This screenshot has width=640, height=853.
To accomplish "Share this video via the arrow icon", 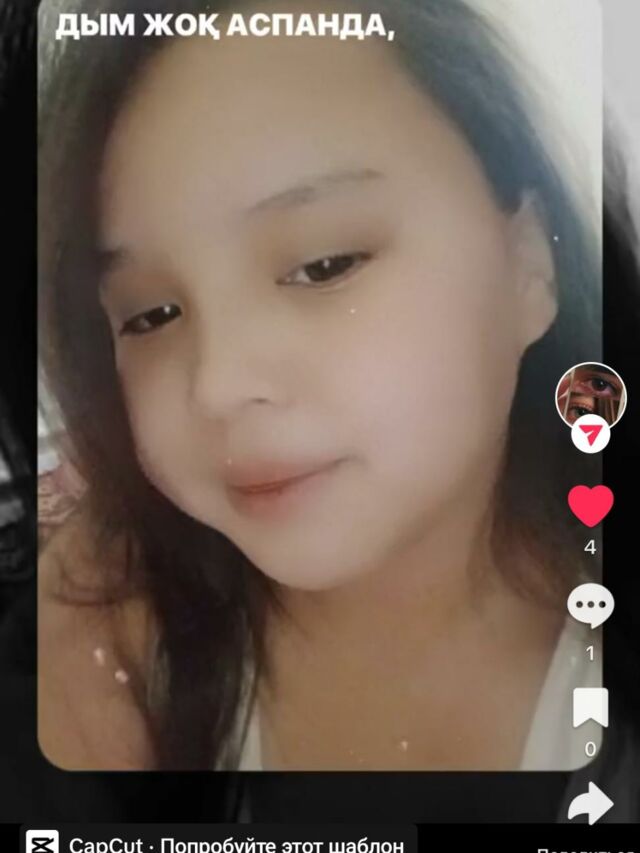I will pyautogui.click(x=590, y=803).
